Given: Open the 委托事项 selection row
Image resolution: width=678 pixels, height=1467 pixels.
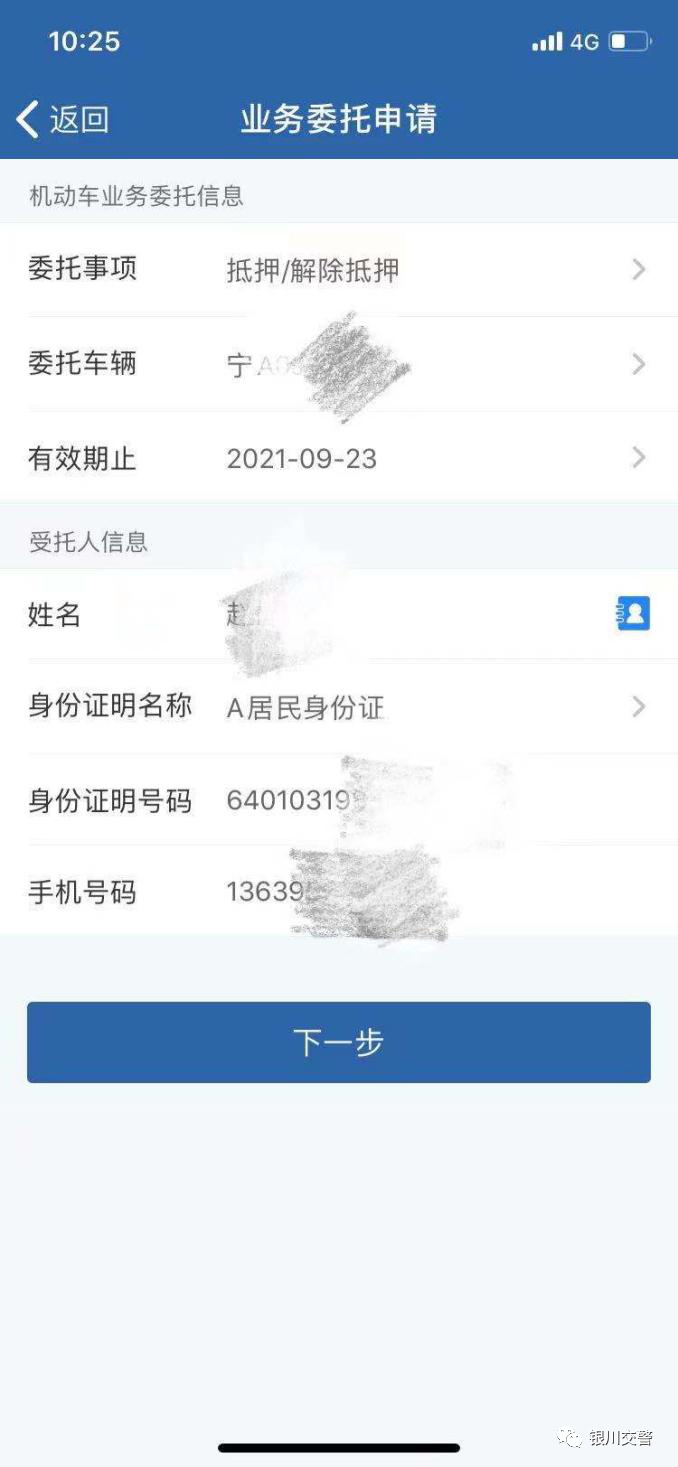Looking at the screenshot, I should (x=338, y=270).
